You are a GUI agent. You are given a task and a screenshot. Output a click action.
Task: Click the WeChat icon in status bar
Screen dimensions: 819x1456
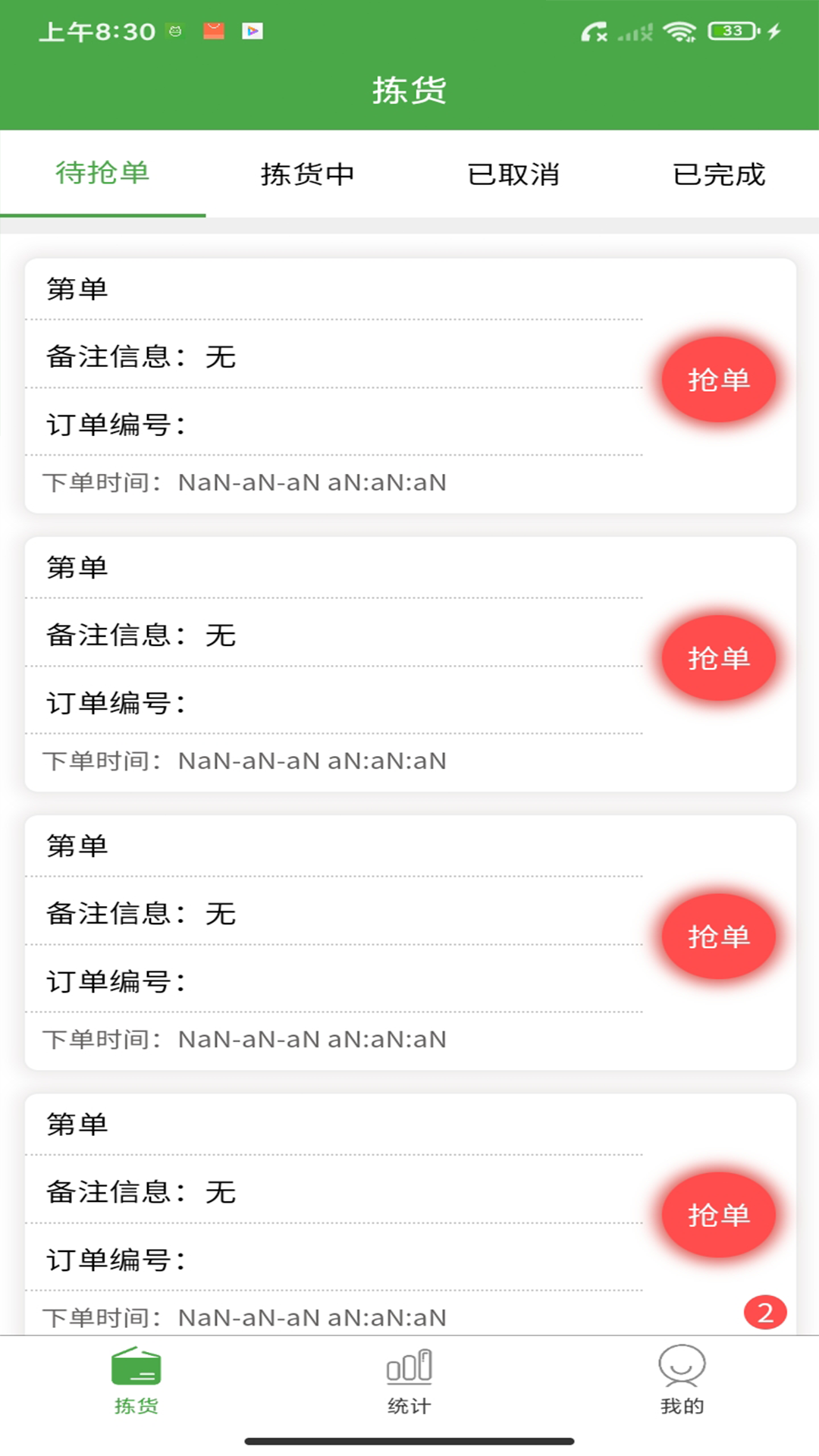click(x=174, y=30)
